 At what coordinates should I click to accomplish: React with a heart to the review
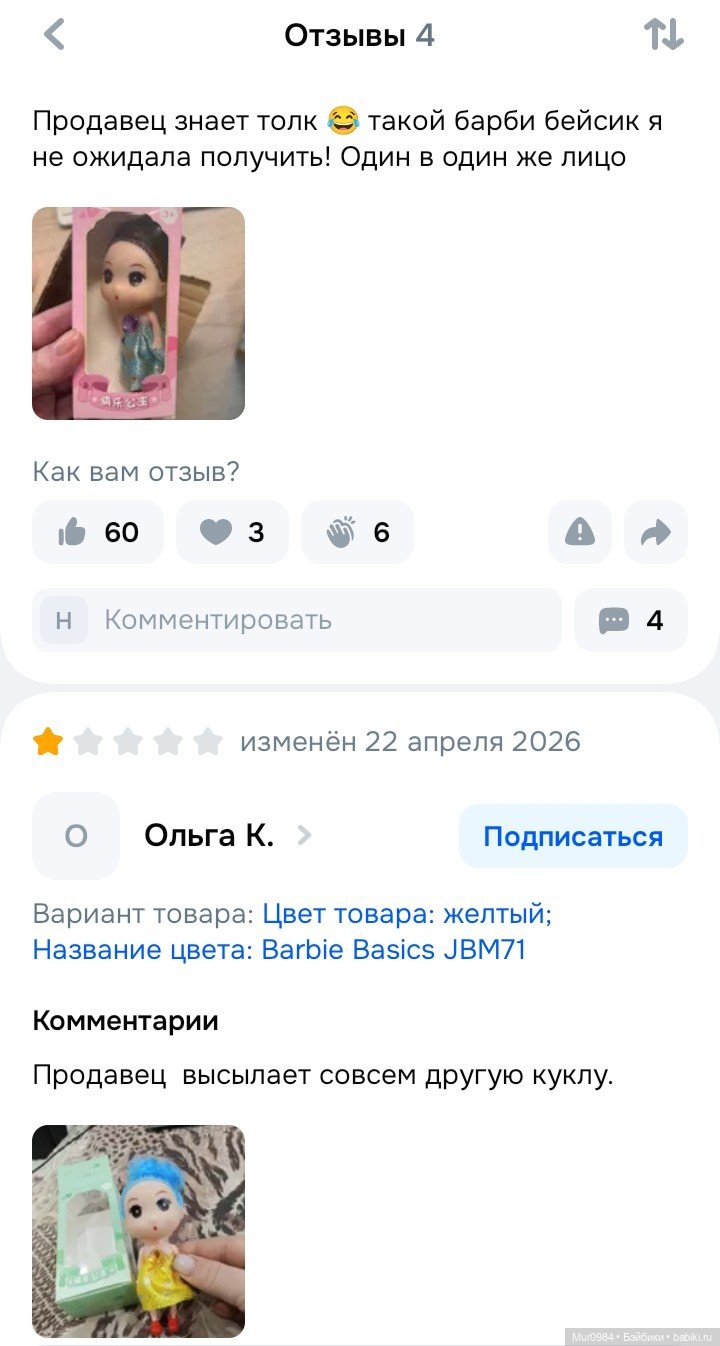pyautogui.click(x=232, y=532)
